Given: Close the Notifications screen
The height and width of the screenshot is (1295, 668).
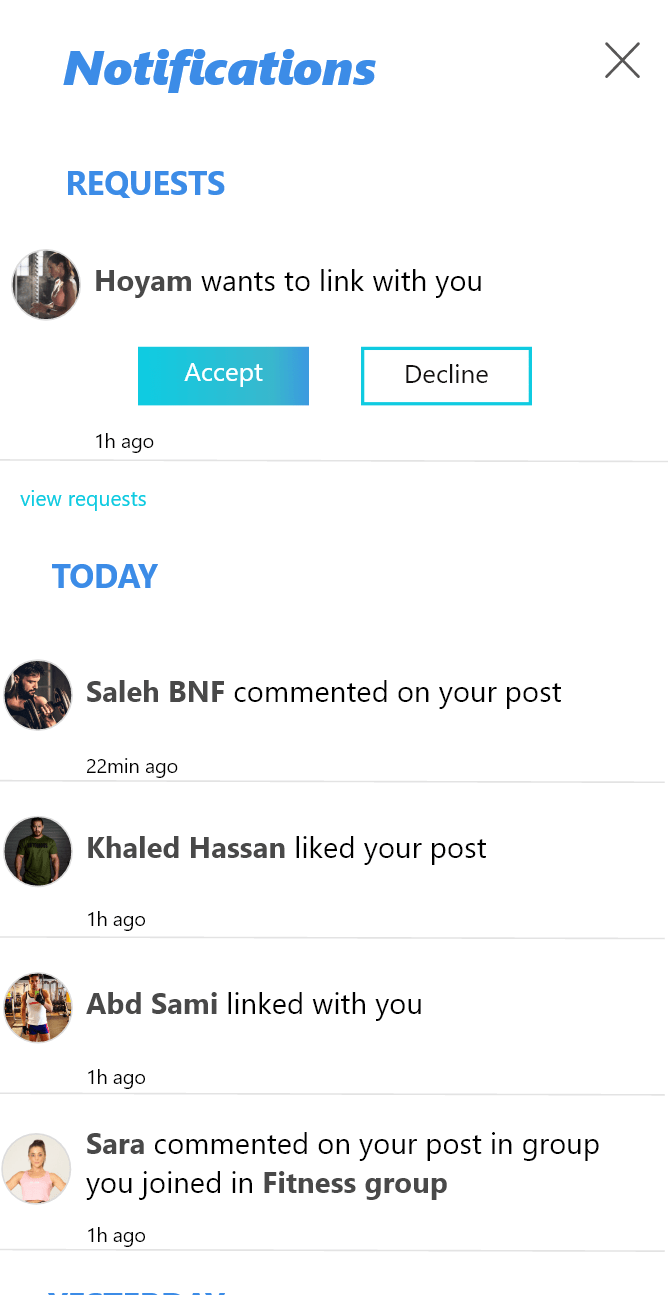Looking at the screenshot, I should 622,61.
